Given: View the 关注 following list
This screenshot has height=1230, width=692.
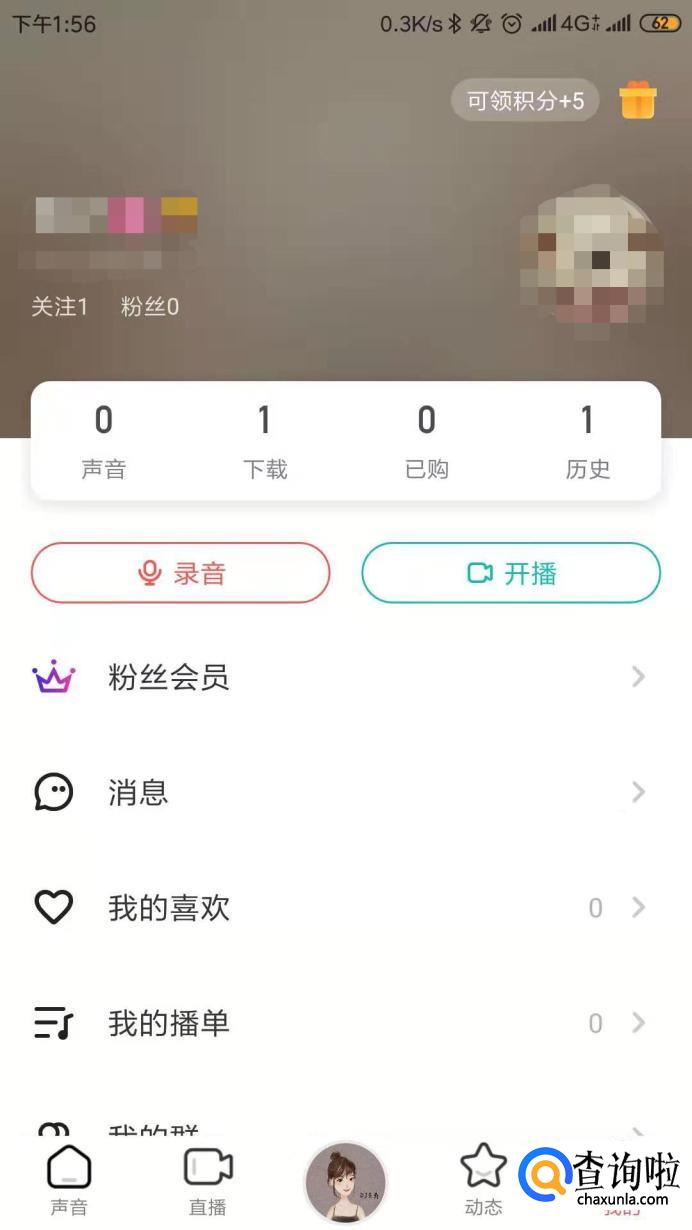Looking at the screenshot, I should click(60, 307).
